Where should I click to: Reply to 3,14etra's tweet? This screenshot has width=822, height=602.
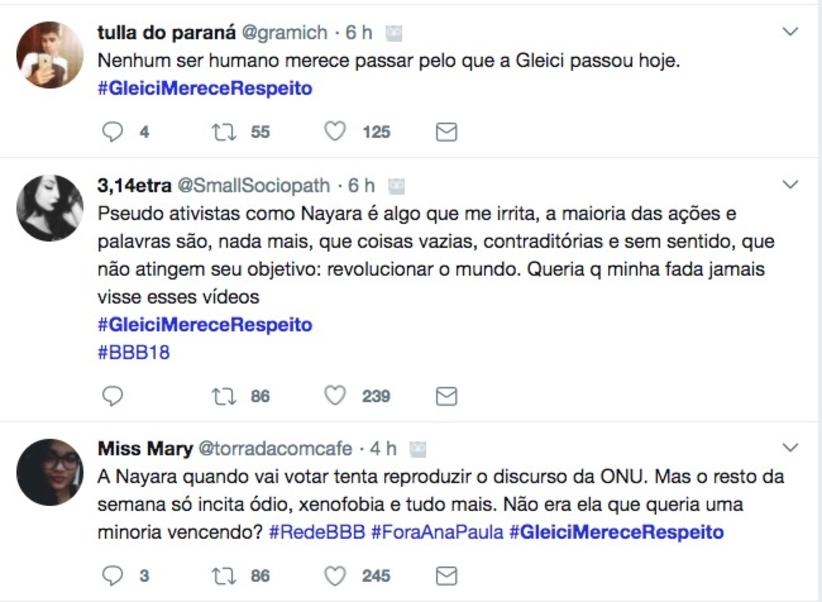(113, 396)
